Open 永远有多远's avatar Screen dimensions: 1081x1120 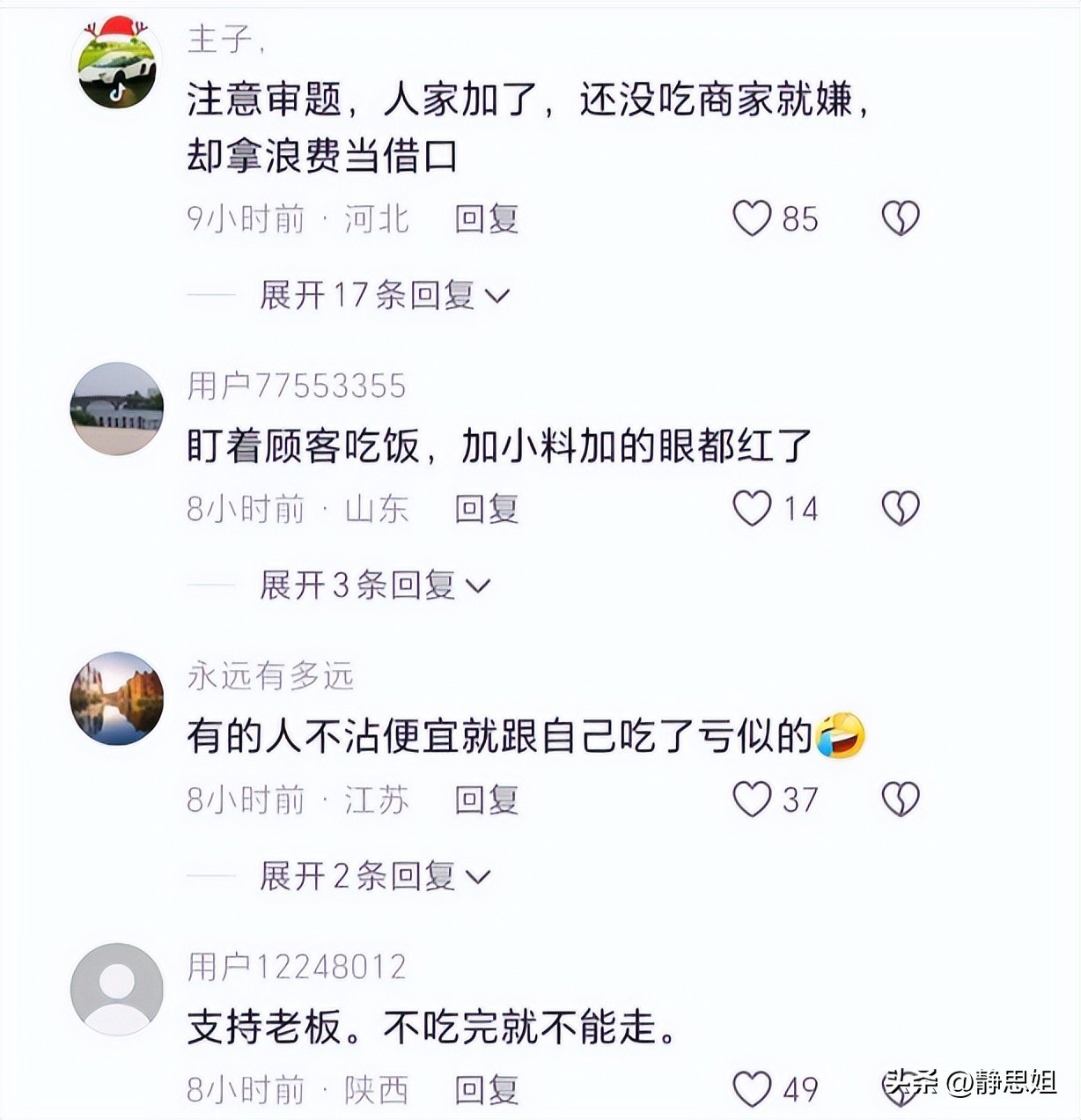pyautogui.click(x=116, y=699)
